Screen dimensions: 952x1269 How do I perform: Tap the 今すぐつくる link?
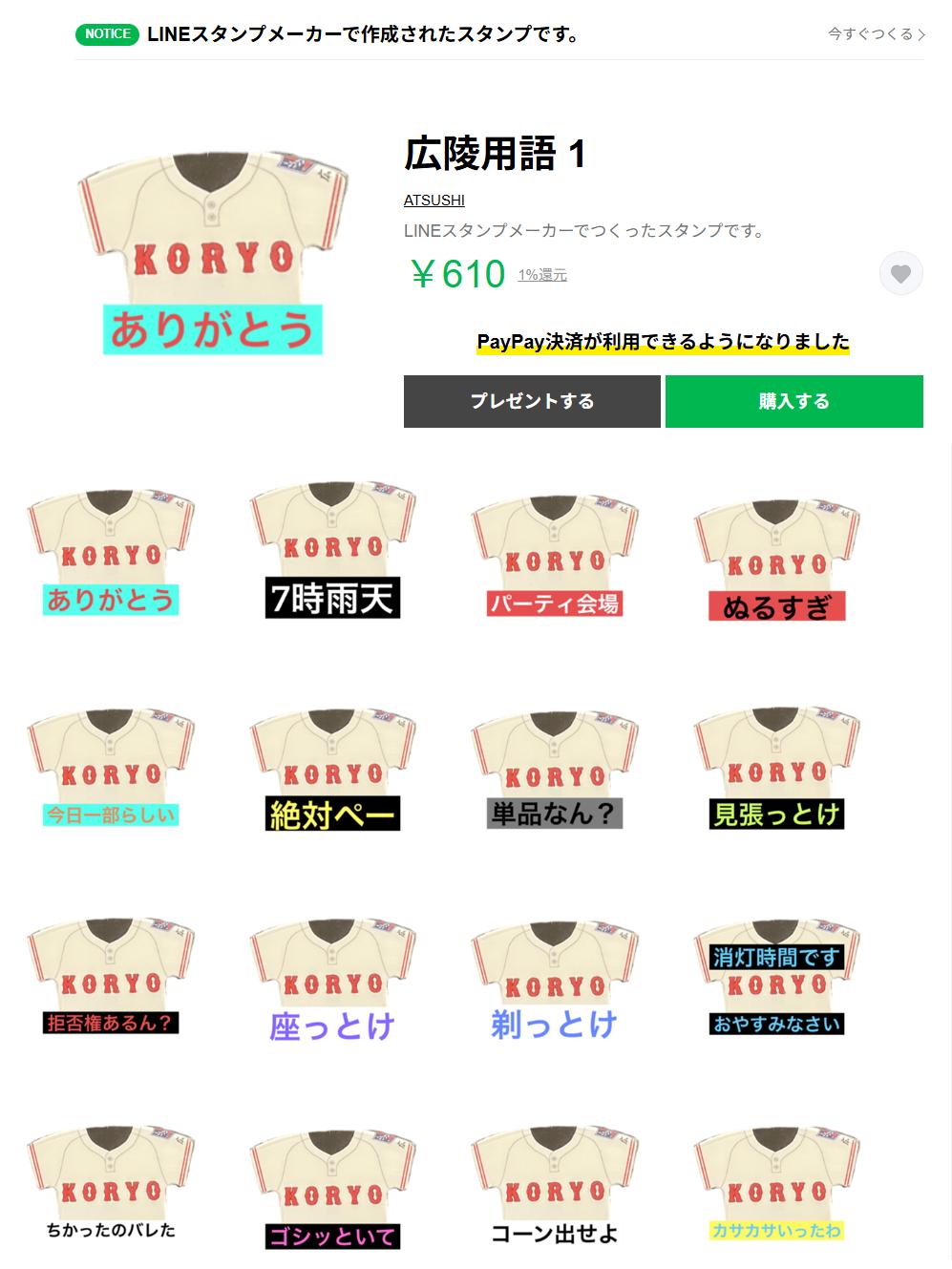[876, 34]
